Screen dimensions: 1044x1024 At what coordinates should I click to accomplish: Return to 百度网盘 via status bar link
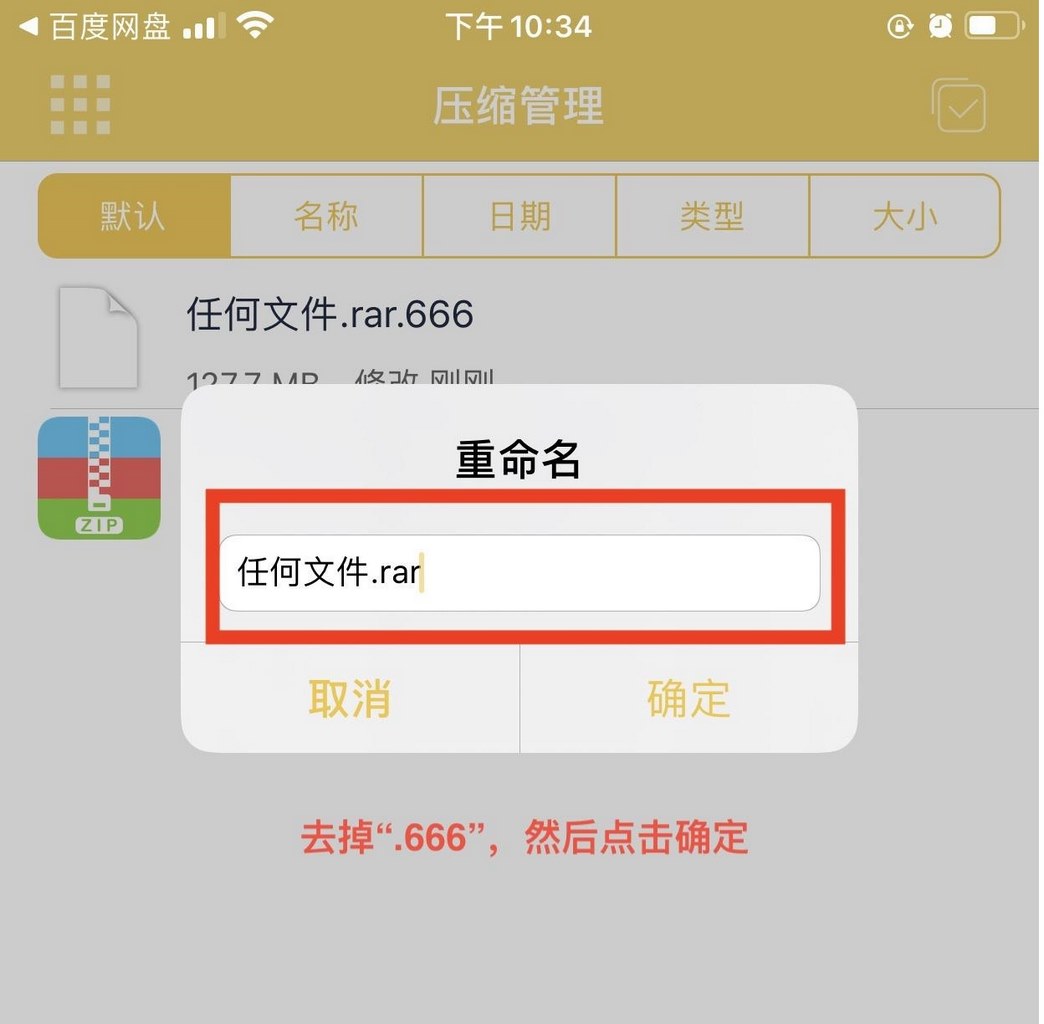tap(97, 27)
